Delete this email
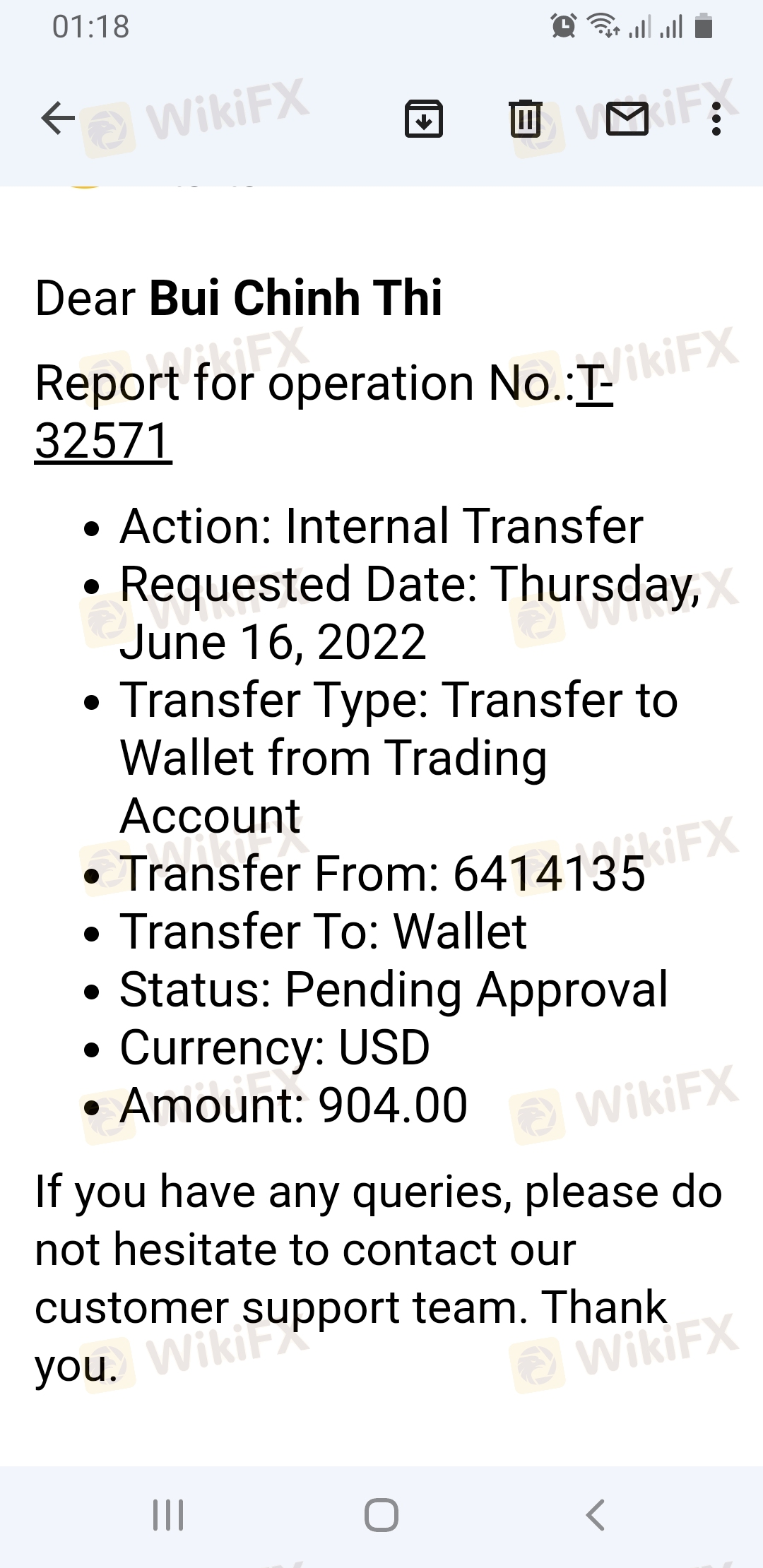 (x=525, y=118)
